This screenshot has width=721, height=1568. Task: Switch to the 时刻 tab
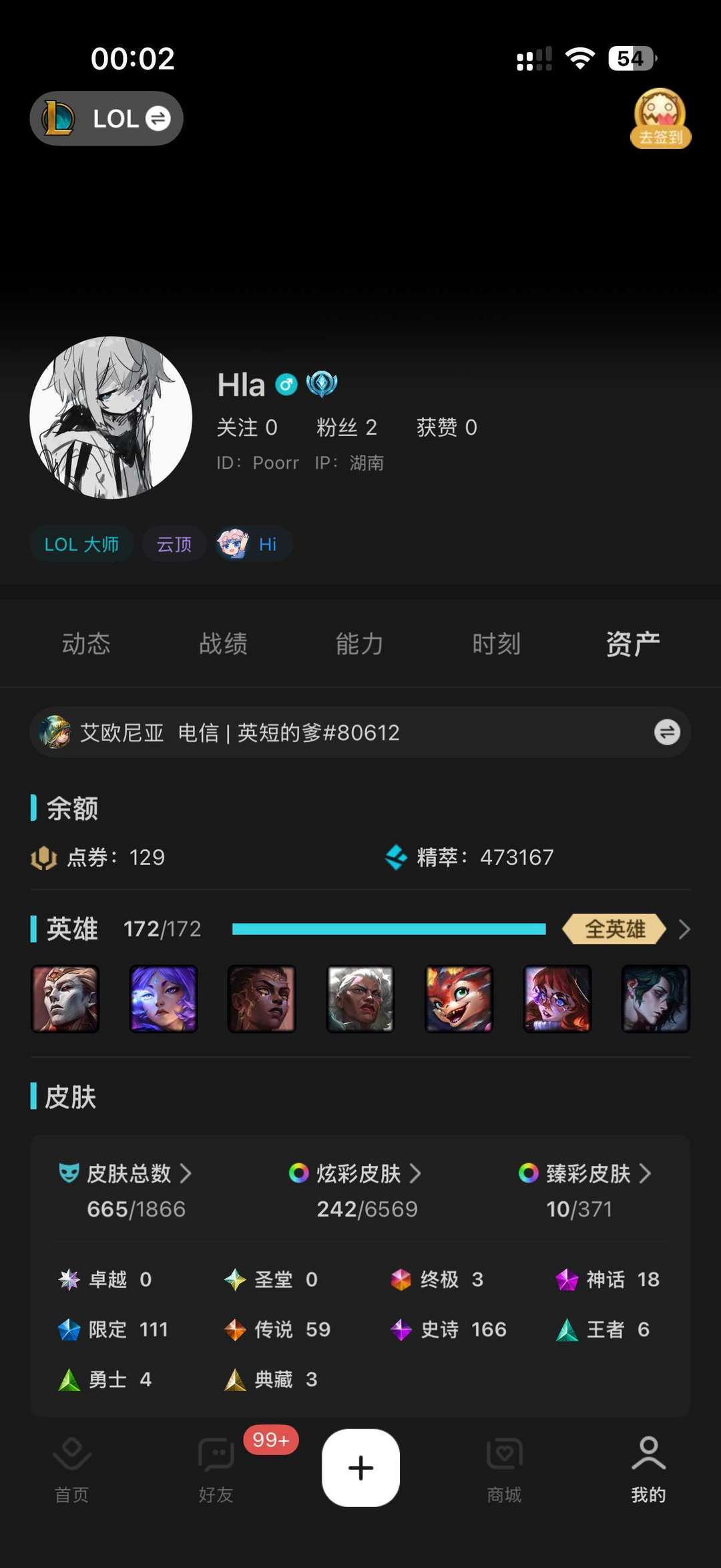497,643
